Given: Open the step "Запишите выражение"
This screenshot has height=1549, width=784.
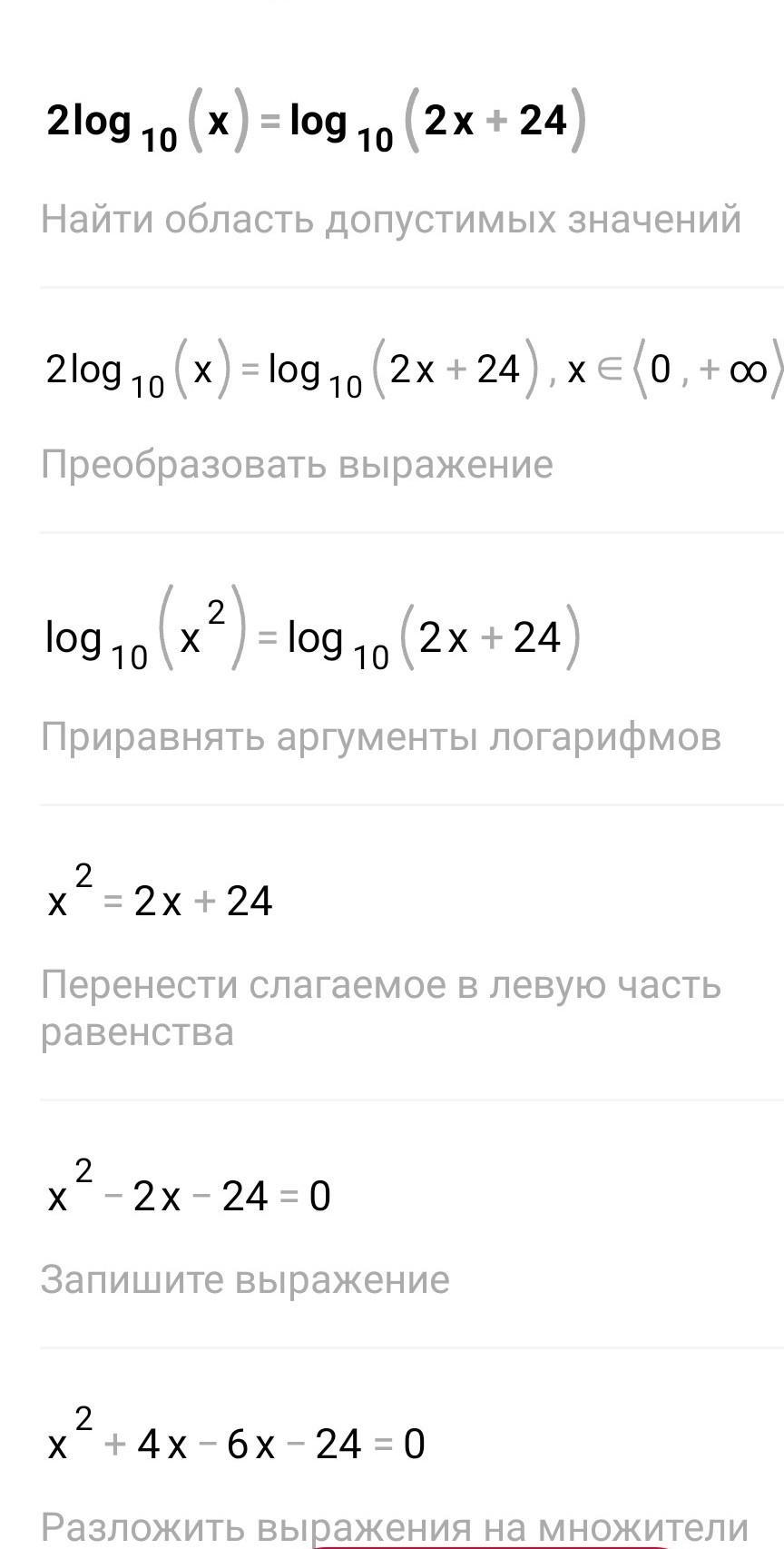Looking at the screenshot, I should pyautogui.click(x=245, y=1280).
